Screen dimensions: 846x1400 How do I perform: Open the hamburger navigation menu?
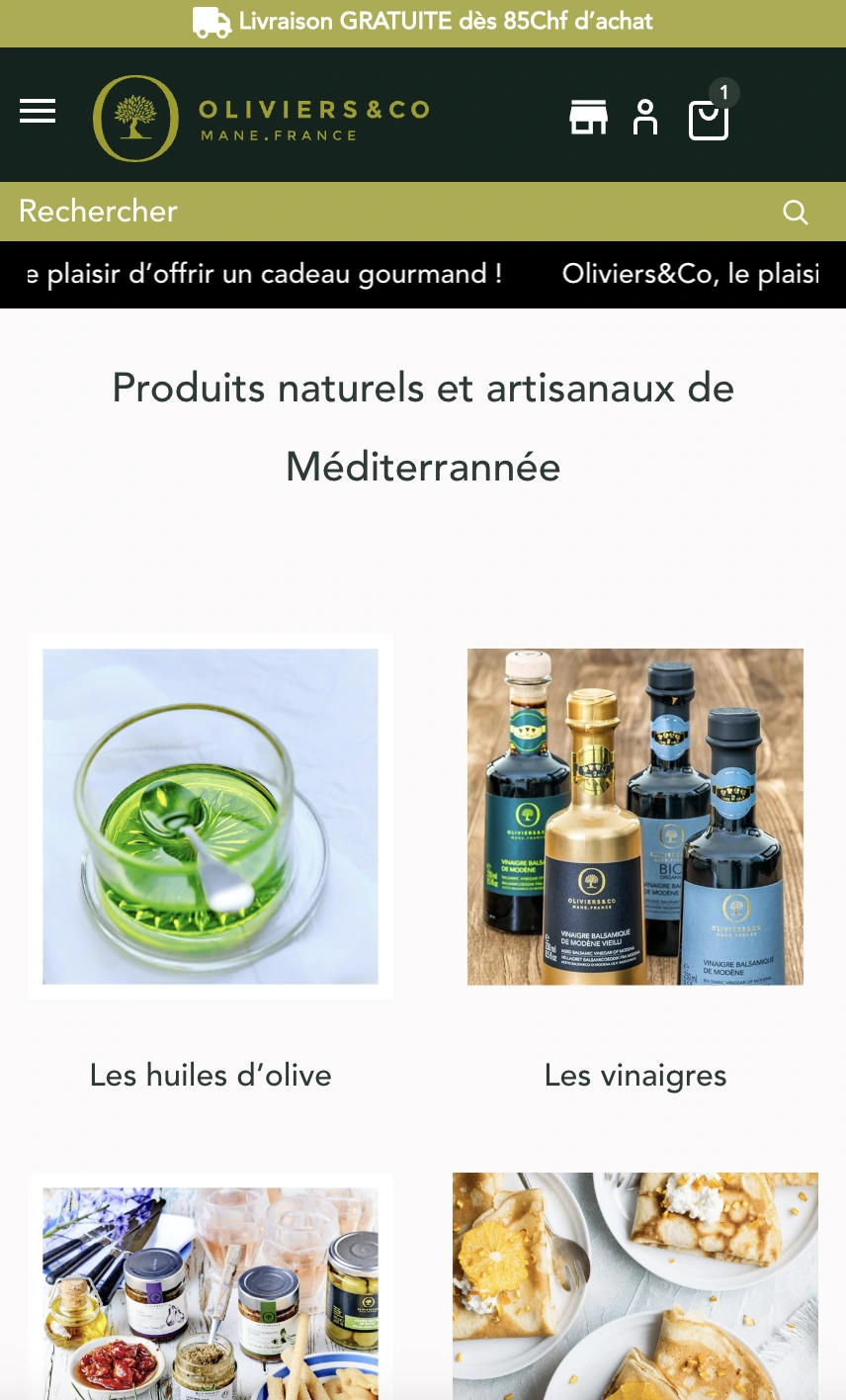tap(38, 112)
